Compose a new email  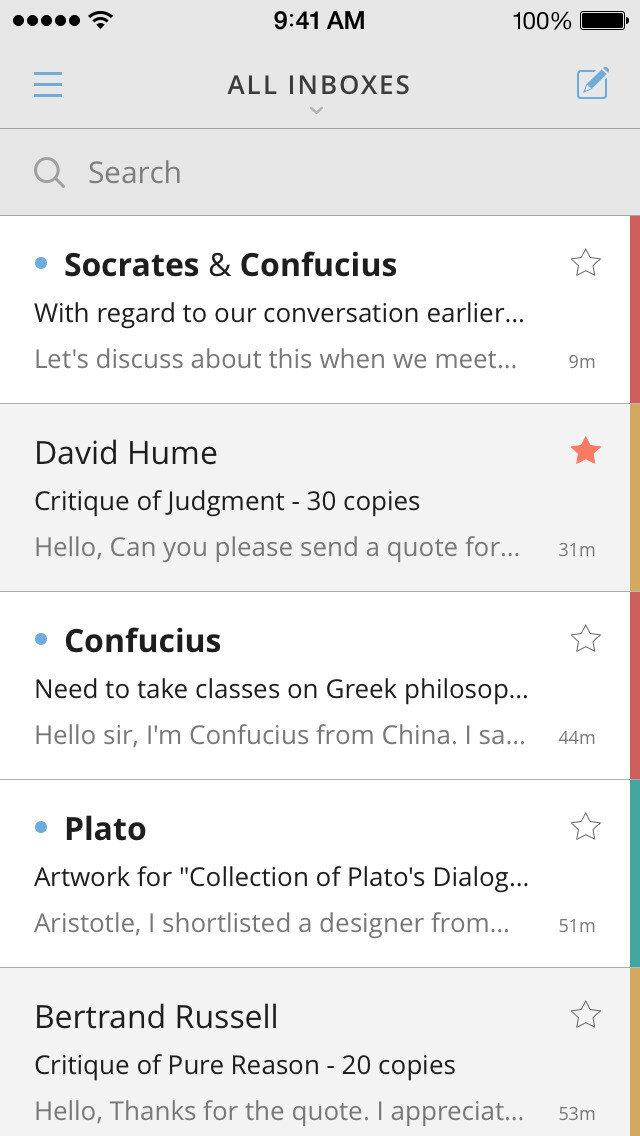click(x=592, y=83)
